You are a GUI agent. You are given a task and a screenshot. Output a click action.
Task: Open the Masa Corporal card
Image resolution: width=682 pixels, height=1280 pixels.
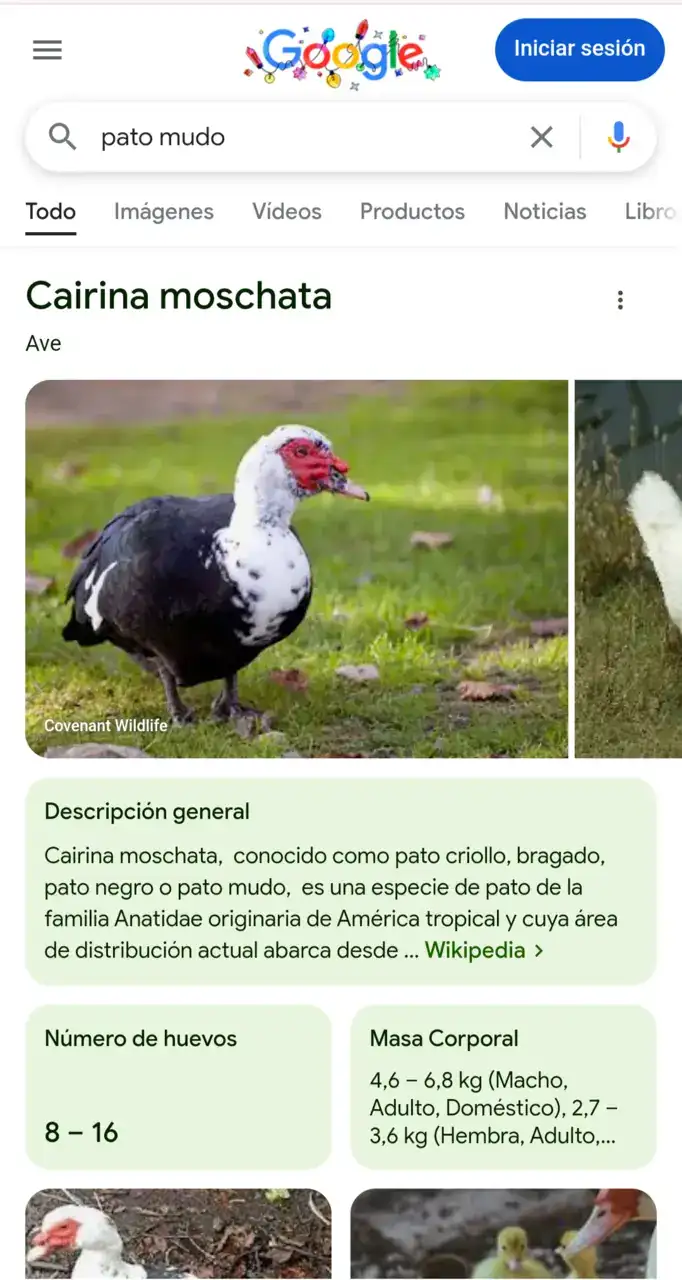pos(503,1087)
